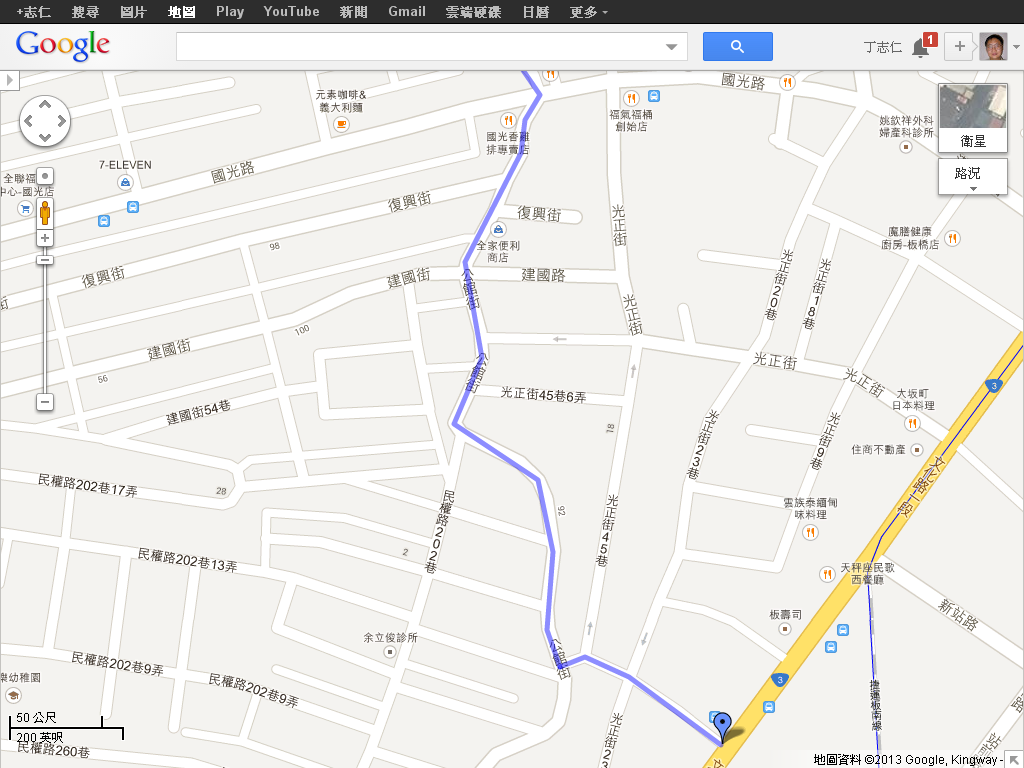Open the notifications bell
The width and height of the screenshot is (1024, 768).
tap(920, 47)
